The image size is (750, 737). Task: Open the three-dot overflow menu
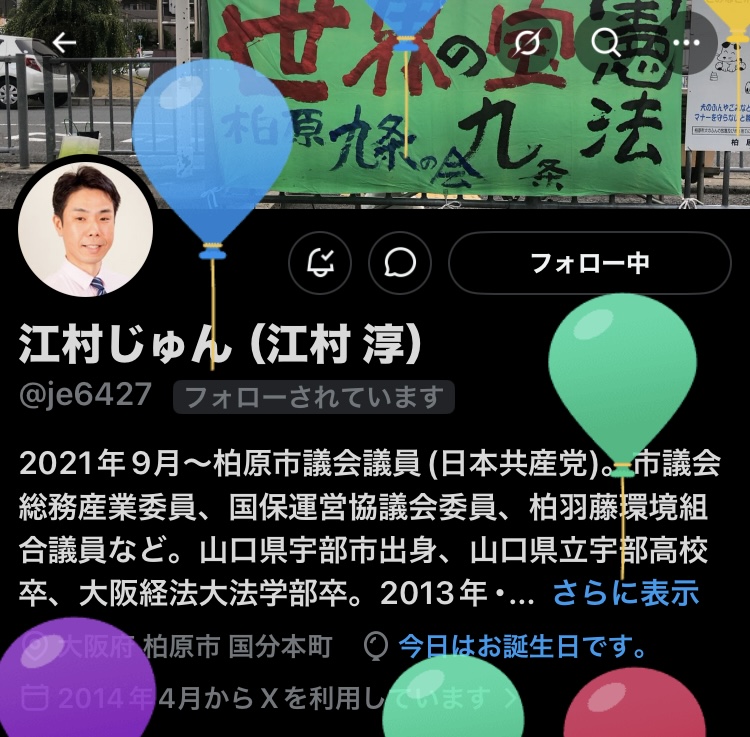[687, 42]
